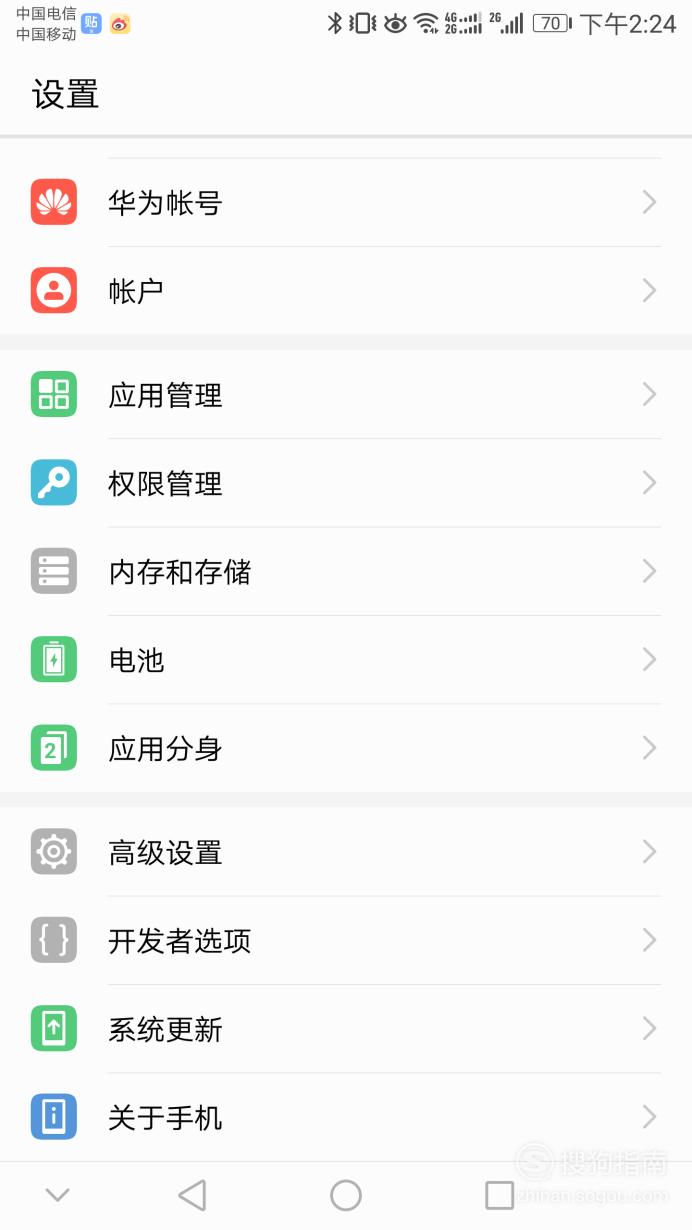Go to 应用管理

click(346, 395)
